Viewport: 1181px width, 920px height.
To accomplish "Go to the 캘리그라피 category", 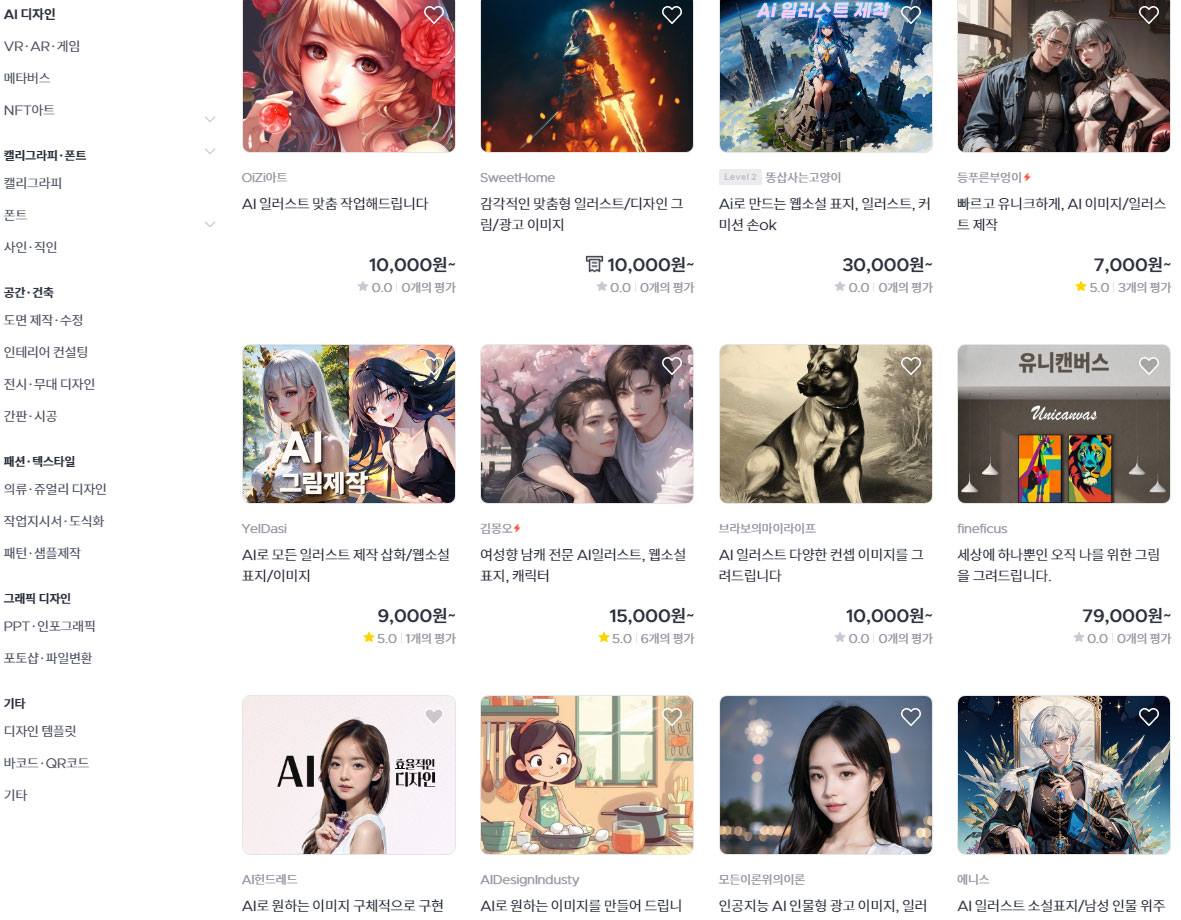I will (x=33, y=183).
